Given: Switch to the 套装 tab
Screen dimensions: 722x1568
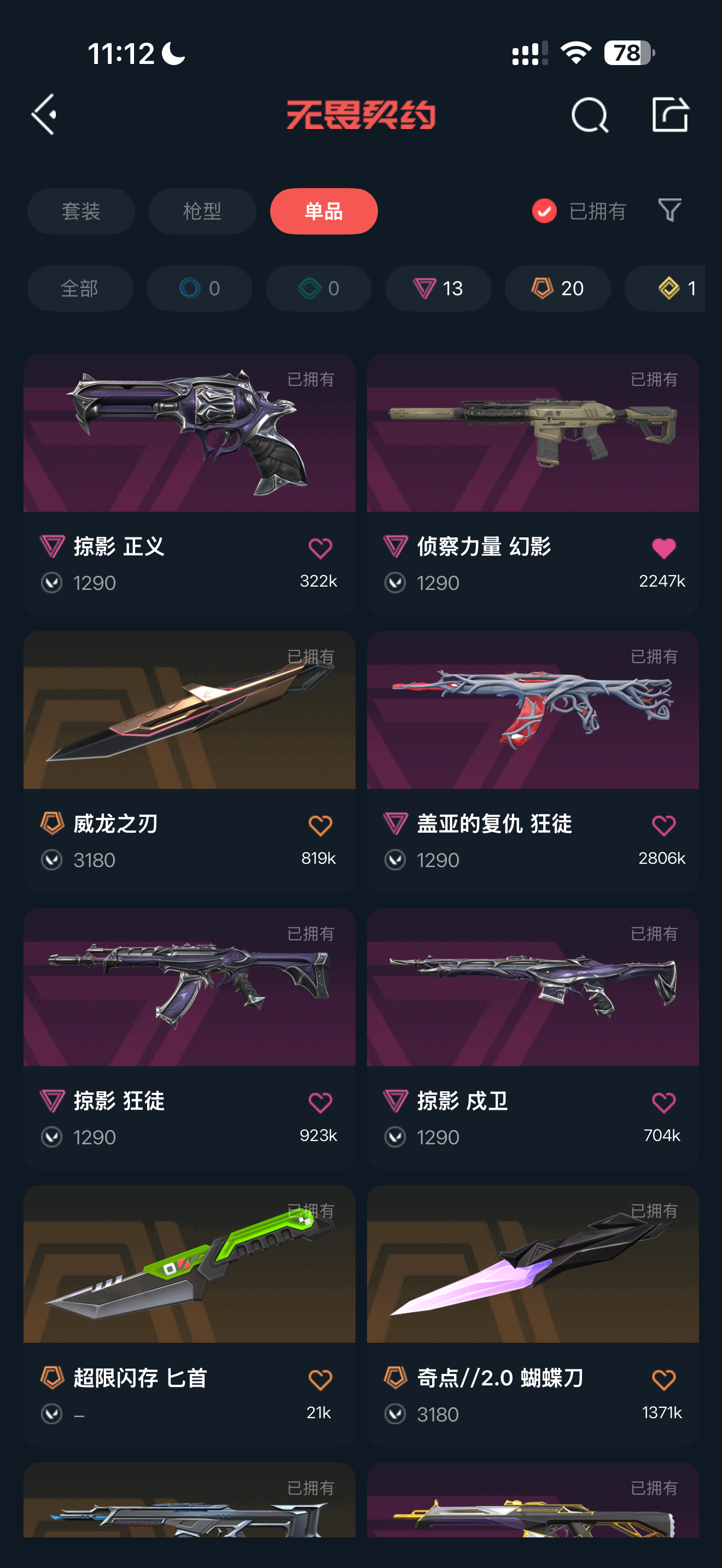Looking at the screenshot, I should (81, 211).
